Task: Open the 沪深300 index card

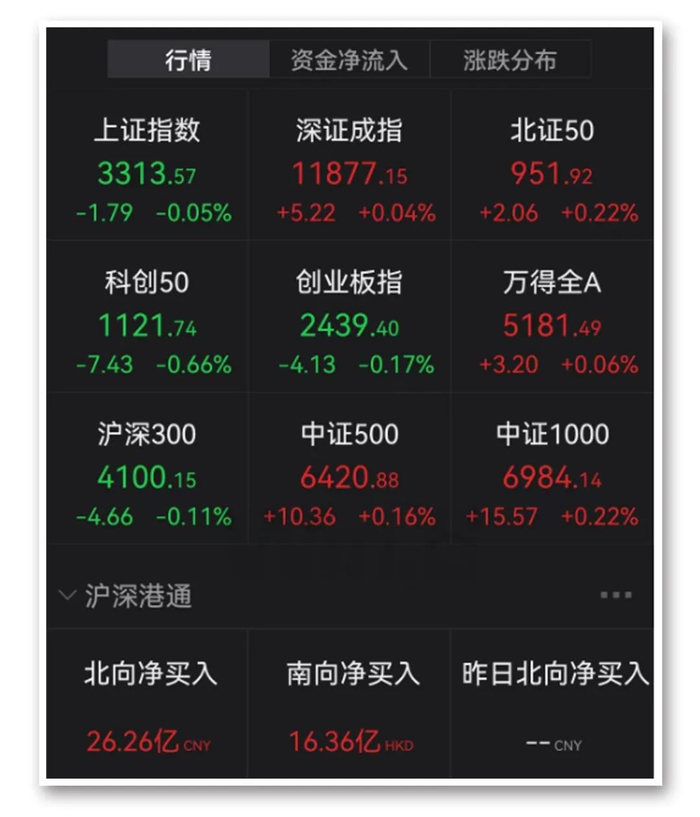Action: tap(148, 473)
